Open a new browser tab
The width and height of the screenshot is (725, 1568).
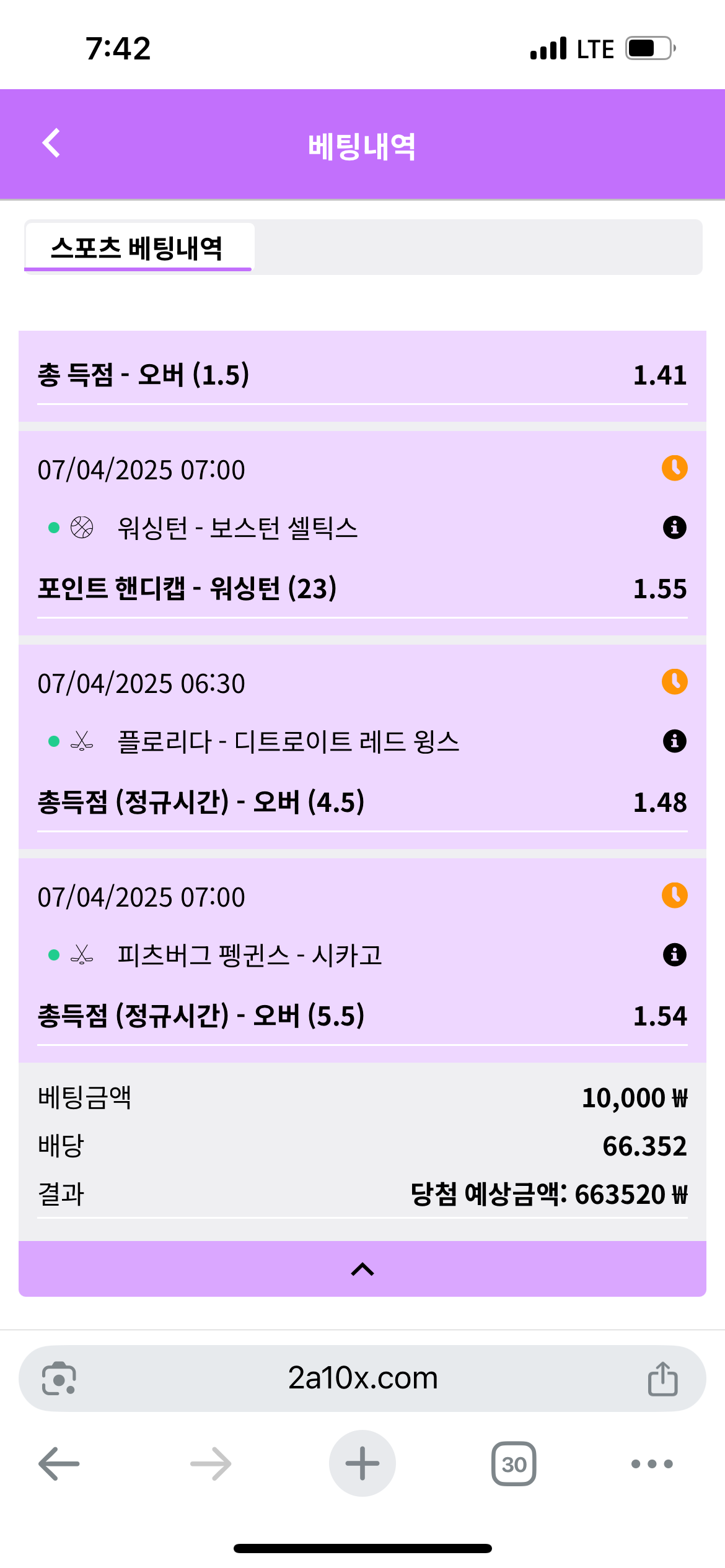362,1464
